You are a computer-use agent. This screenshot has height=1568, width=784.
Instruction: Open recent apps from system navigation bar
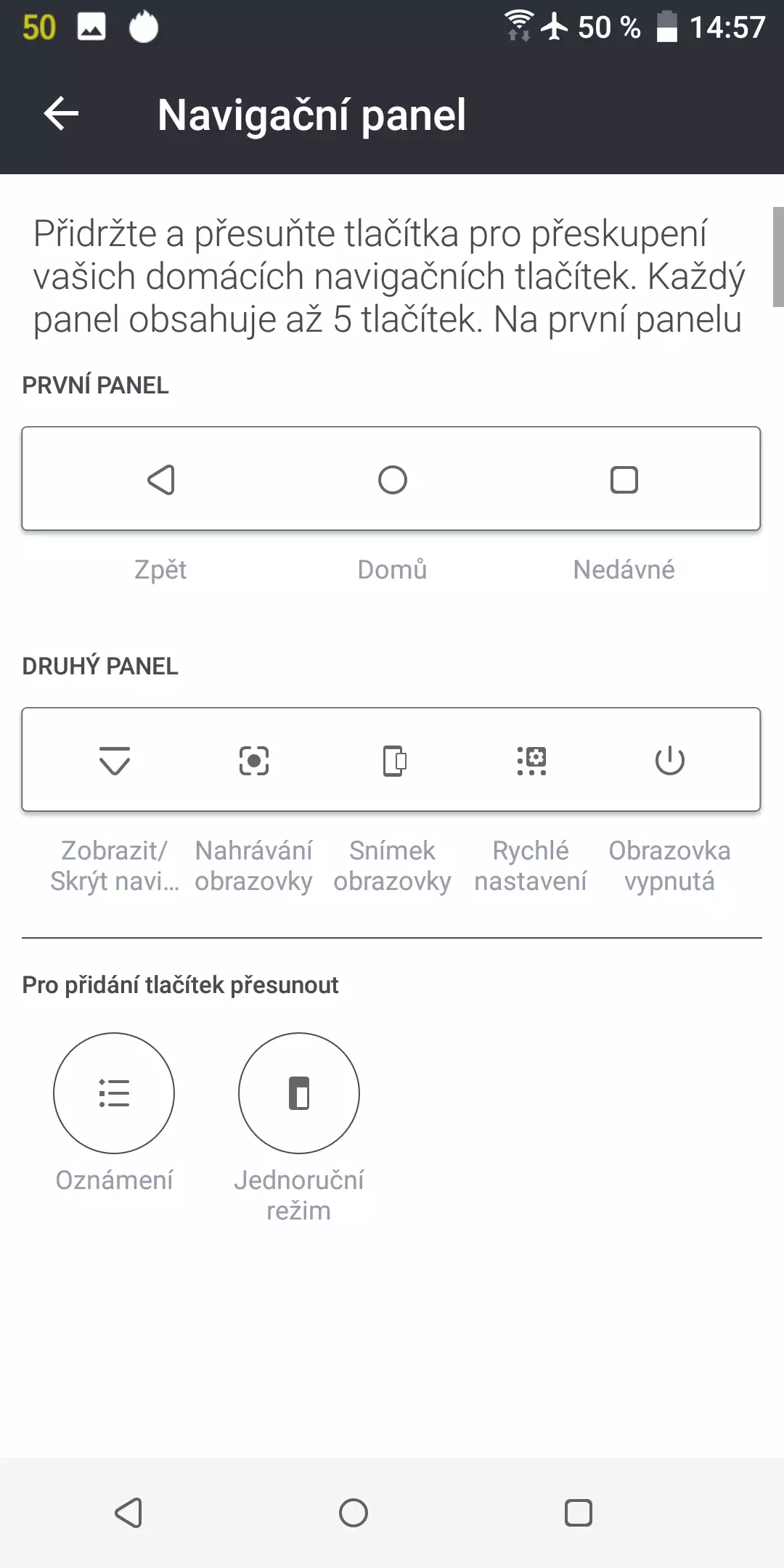click(x=579, y=1514)
